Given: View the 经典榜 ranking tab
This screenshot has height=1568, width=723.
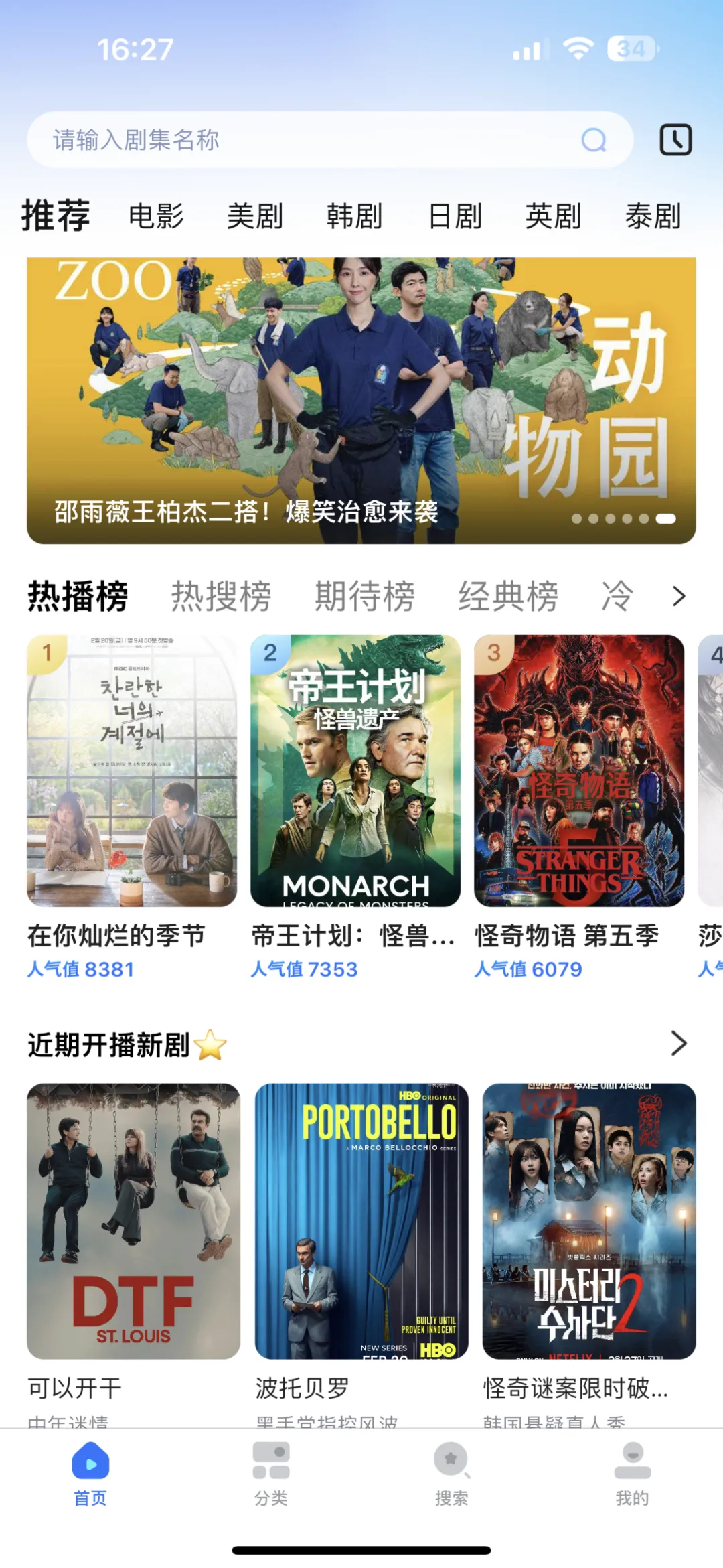Looking at the screenshot, I should [x=508, y=596].
